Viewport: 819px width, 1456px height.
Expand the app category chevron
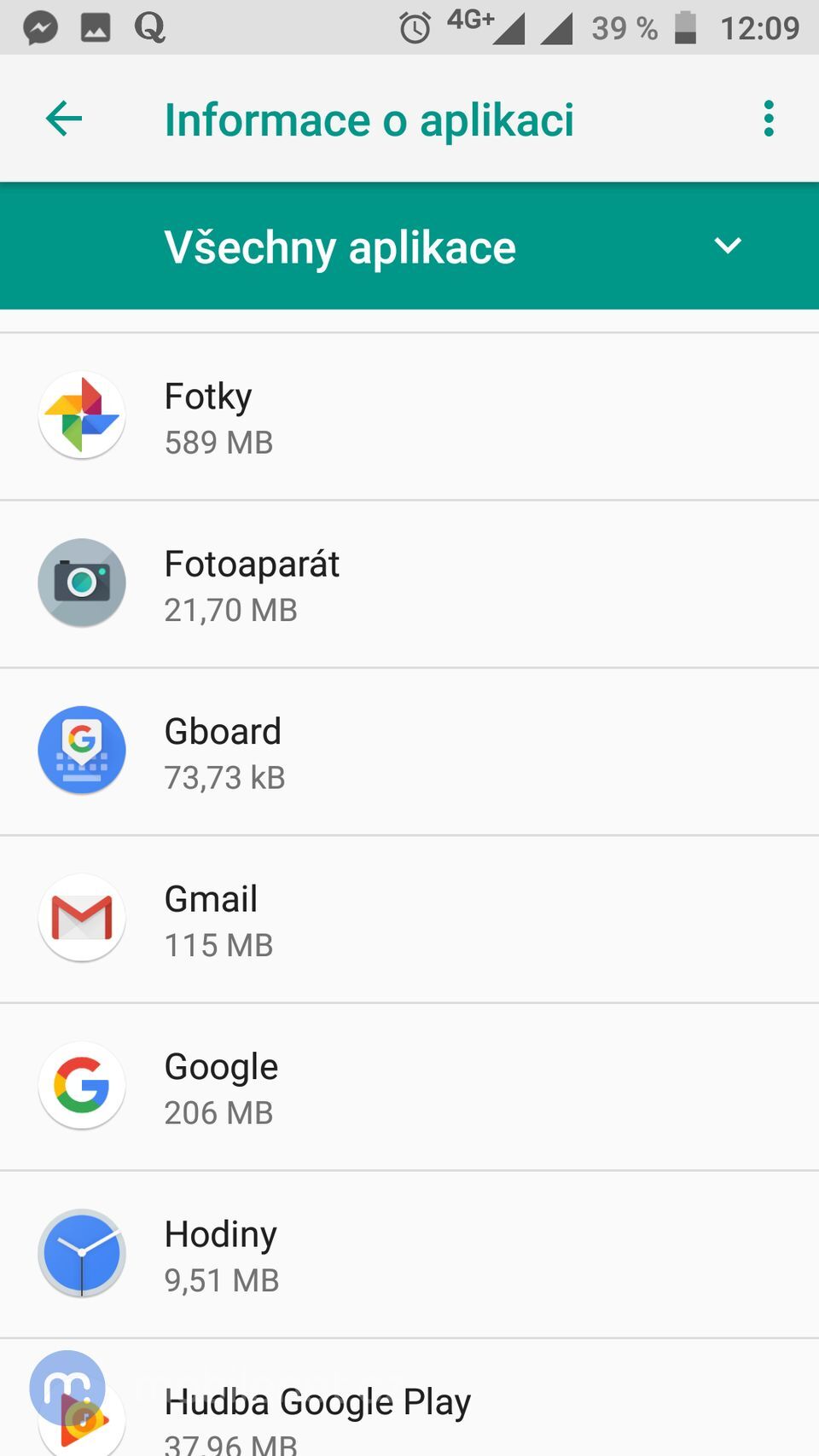(728, 246)
